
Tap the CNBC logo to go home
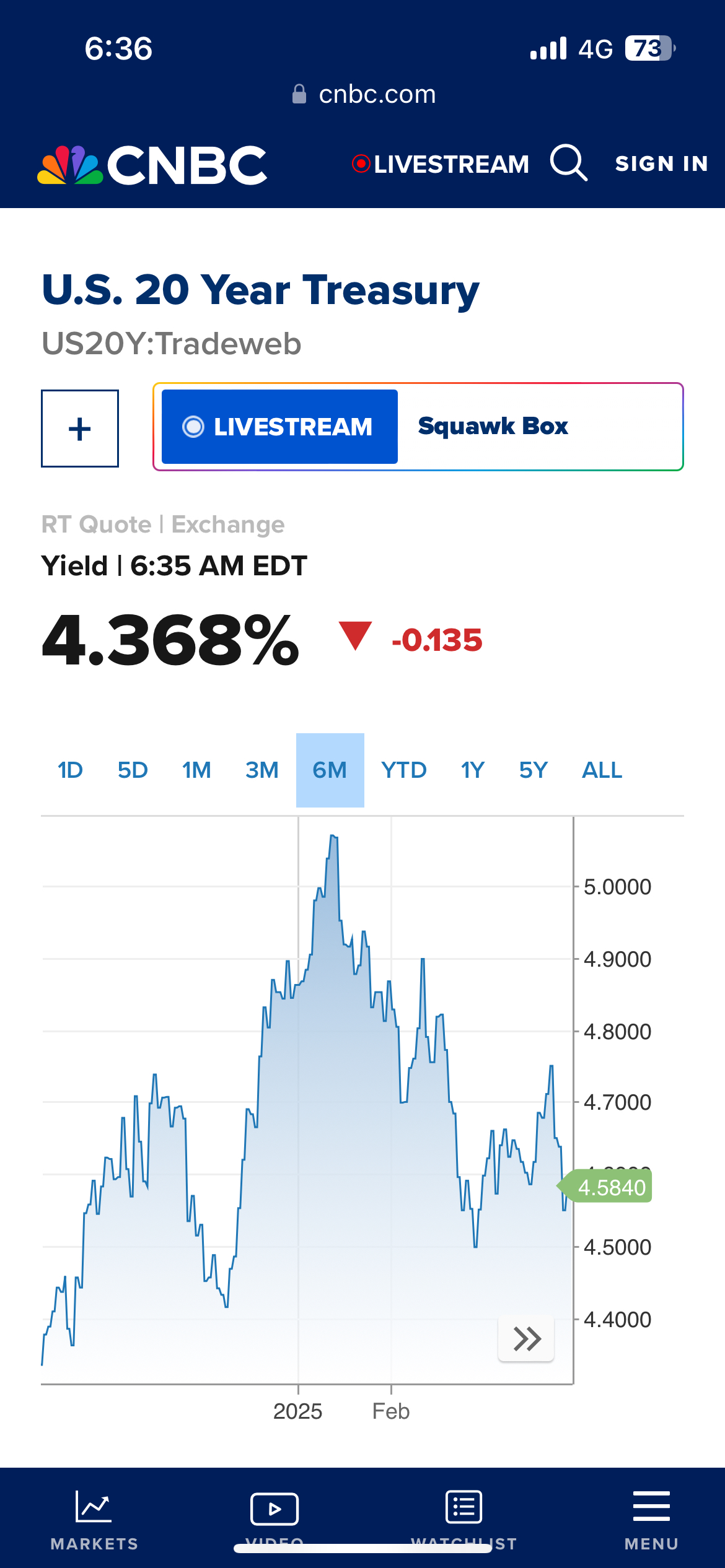click(152, 165)
